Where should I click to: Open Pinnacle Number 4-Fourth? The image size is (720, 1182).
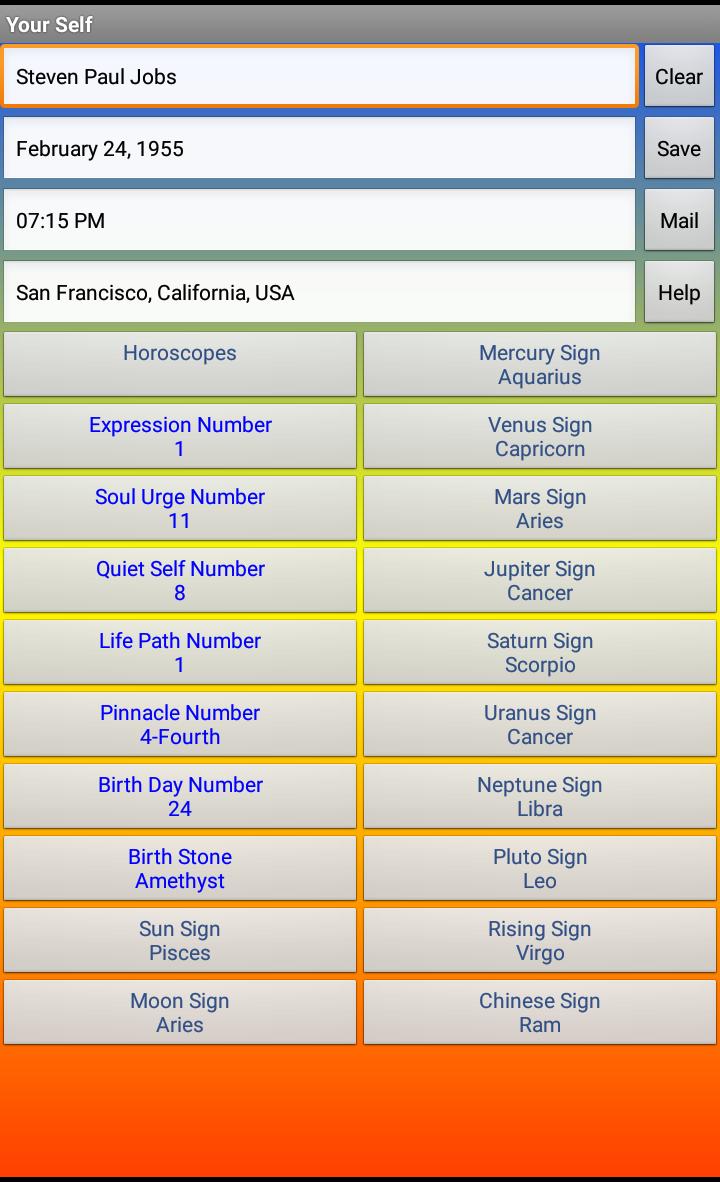tap(180, 724)
